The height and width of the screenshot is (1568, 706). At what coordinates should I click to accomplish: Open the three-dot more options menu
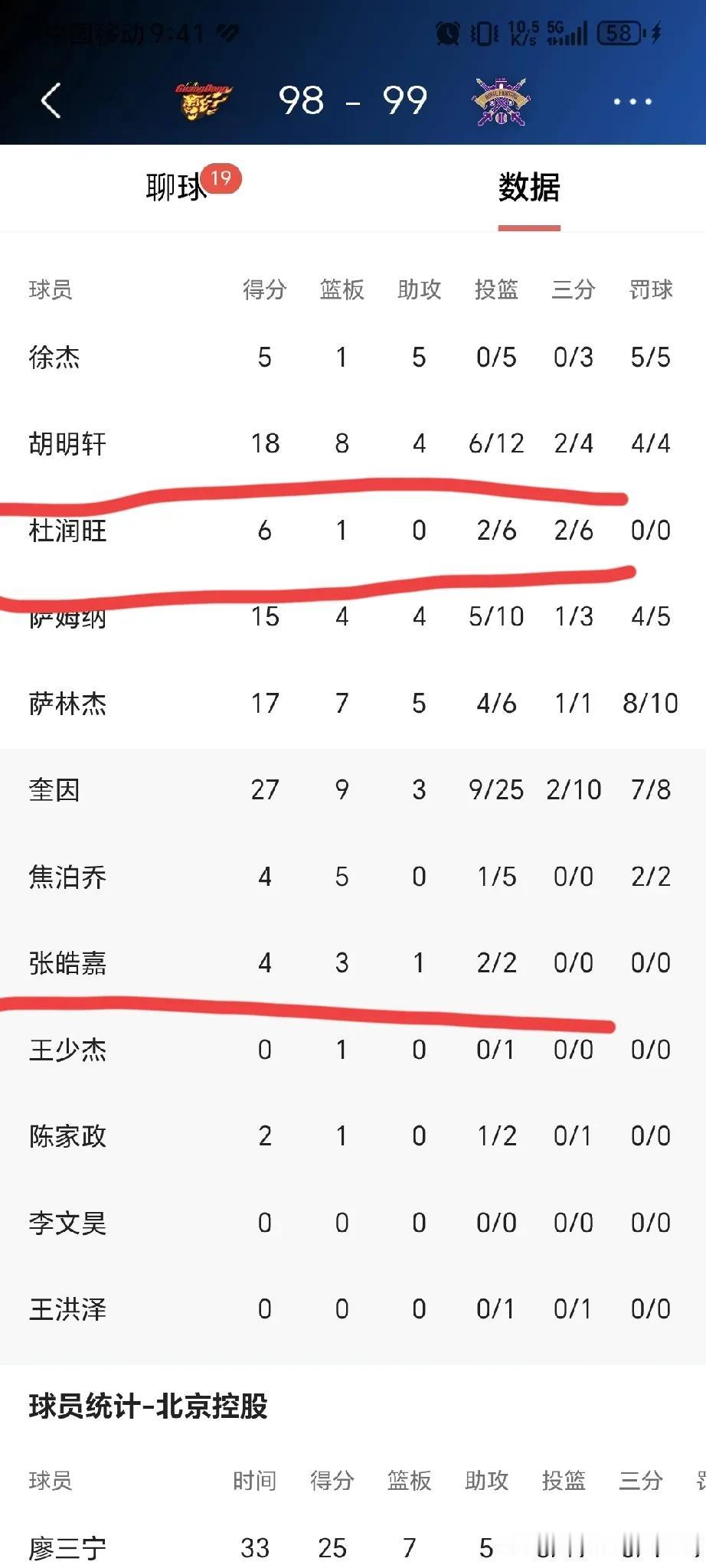coord(634,100)
